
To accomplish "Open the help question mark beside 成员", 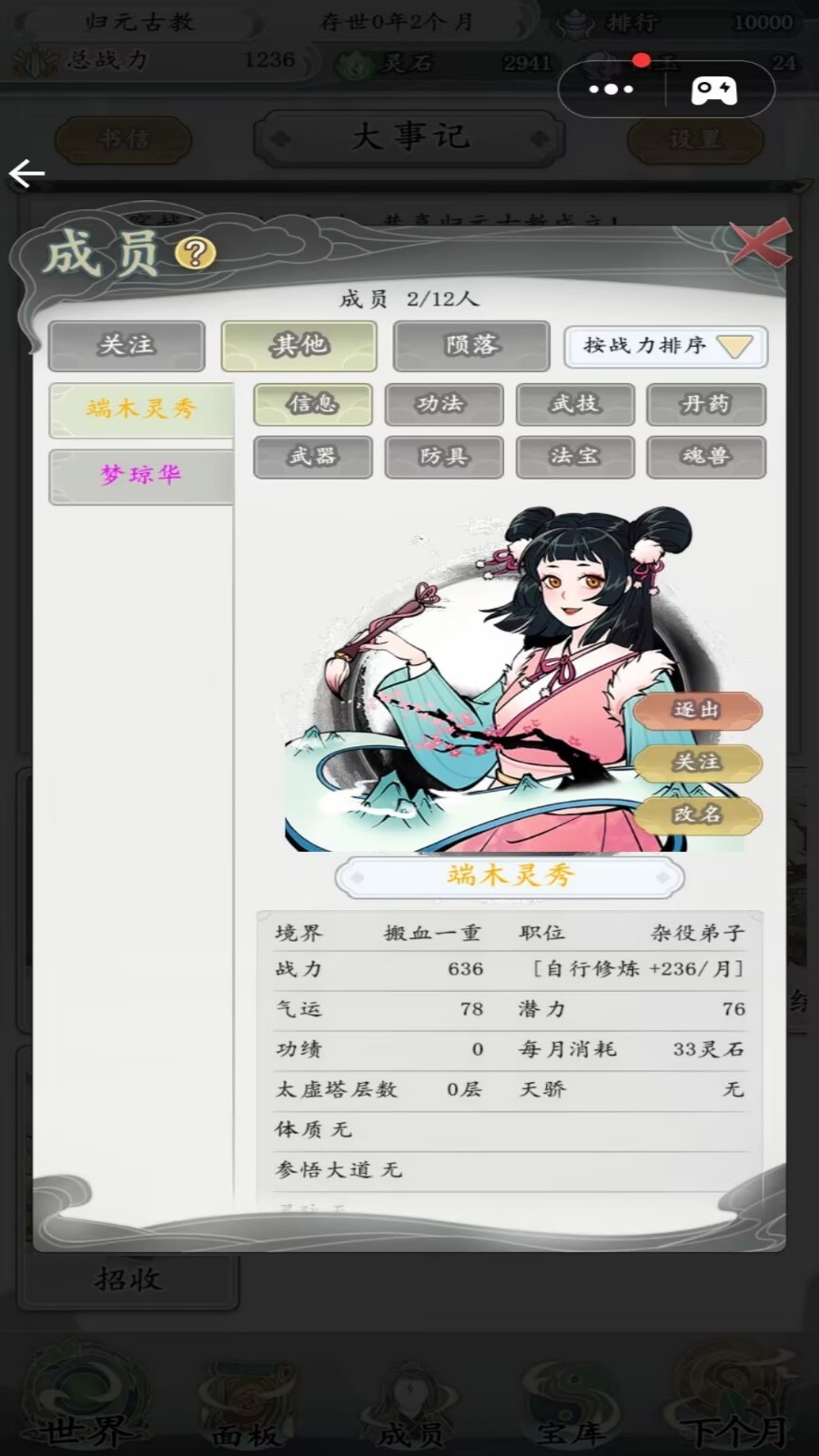I will (x=195, y=253).
